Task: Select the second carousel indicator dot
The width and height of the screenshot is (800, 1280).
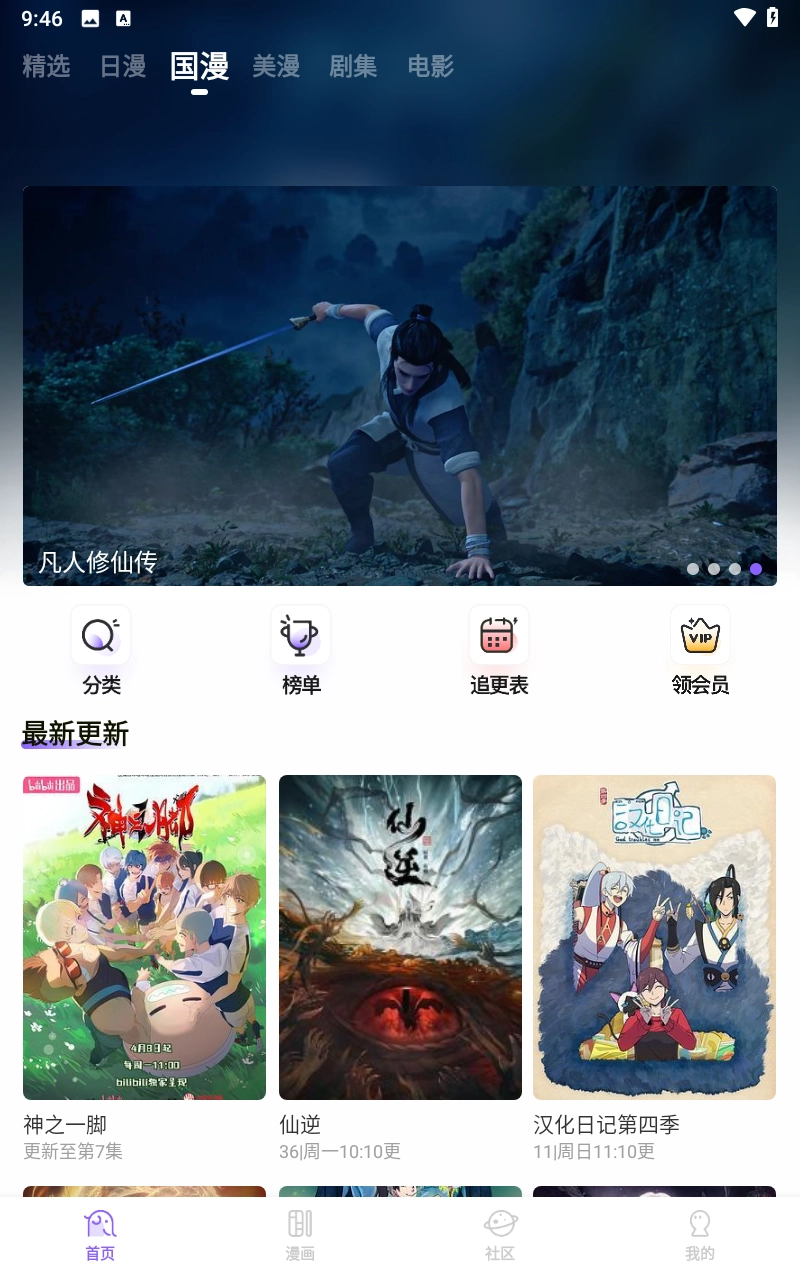Action: pyautogui.click(x=714, y=568)
